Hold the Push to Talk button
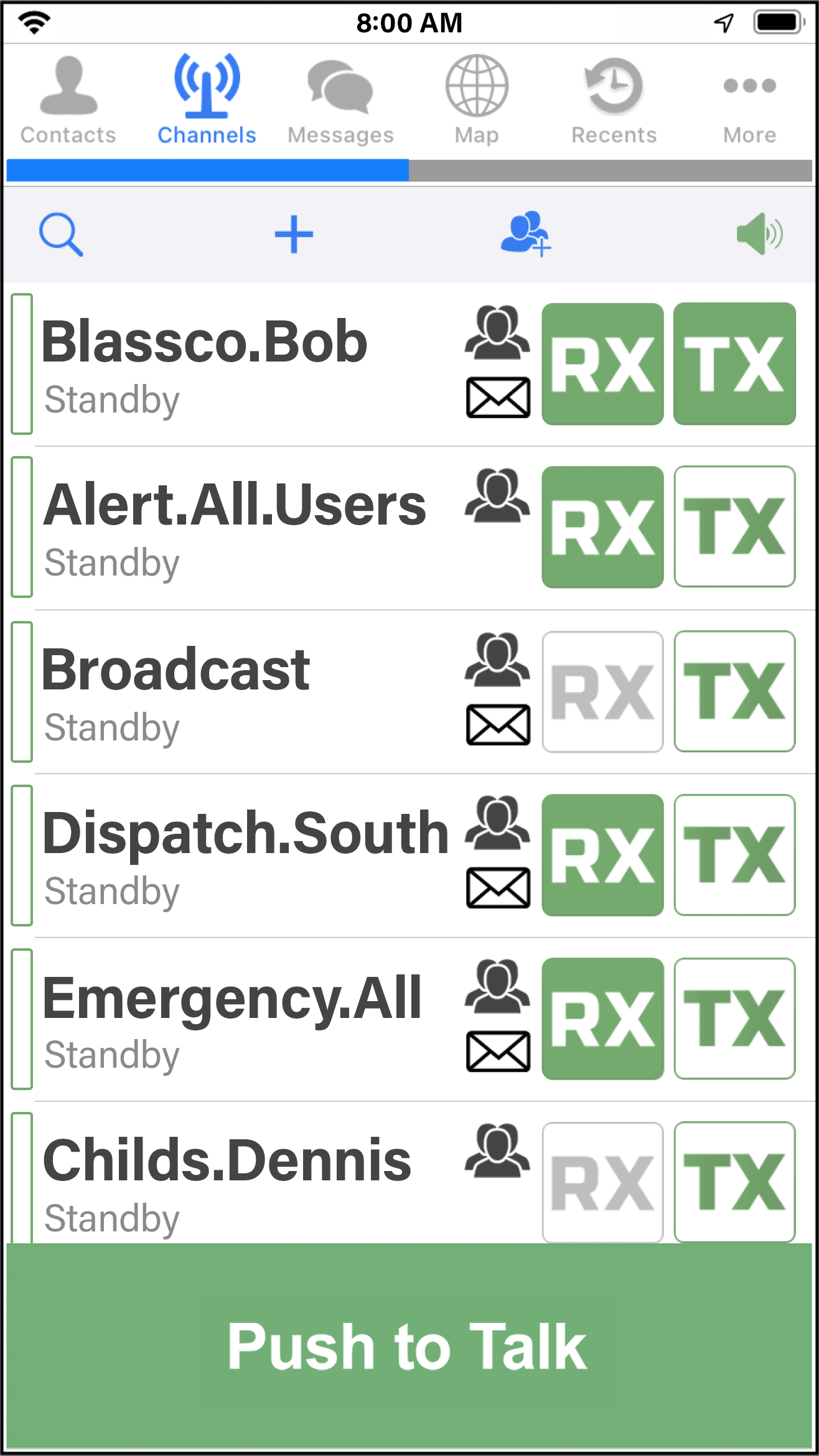 409,1346
